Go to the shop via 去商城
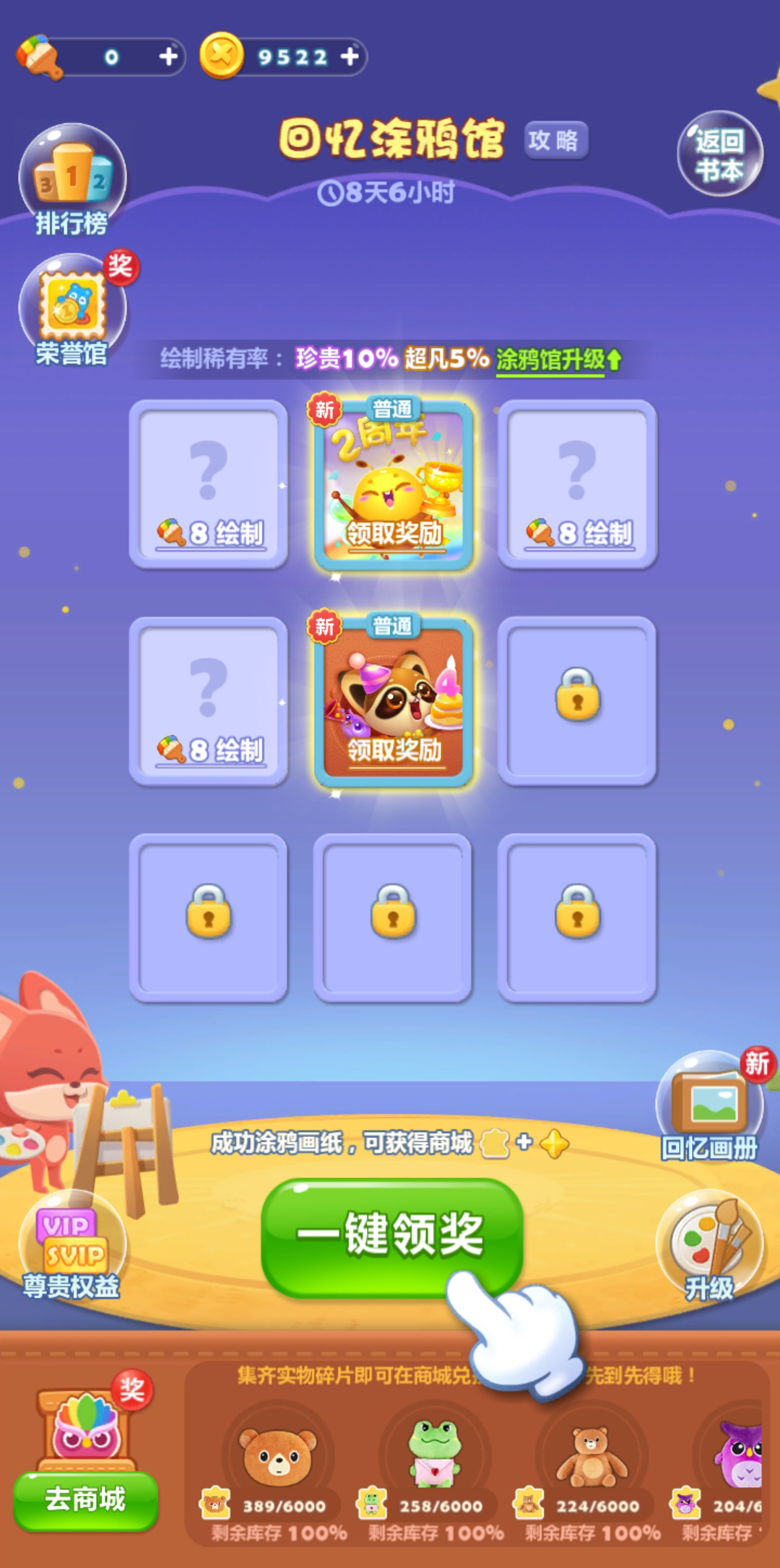The height and width of the screenshot is (1568, 780). 85,1500
